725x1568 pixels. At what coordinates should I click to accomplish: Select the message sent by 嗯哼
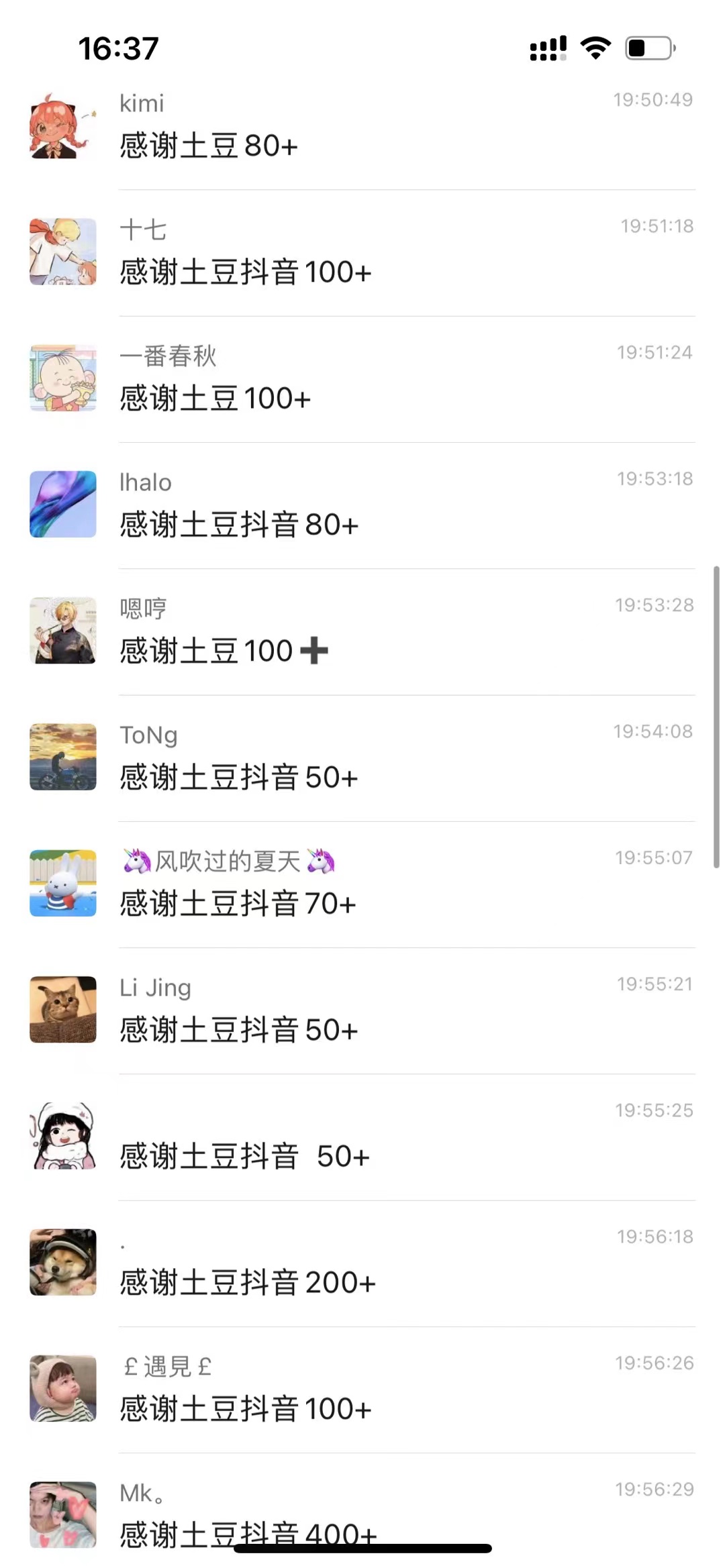click(x=362, y=631)
